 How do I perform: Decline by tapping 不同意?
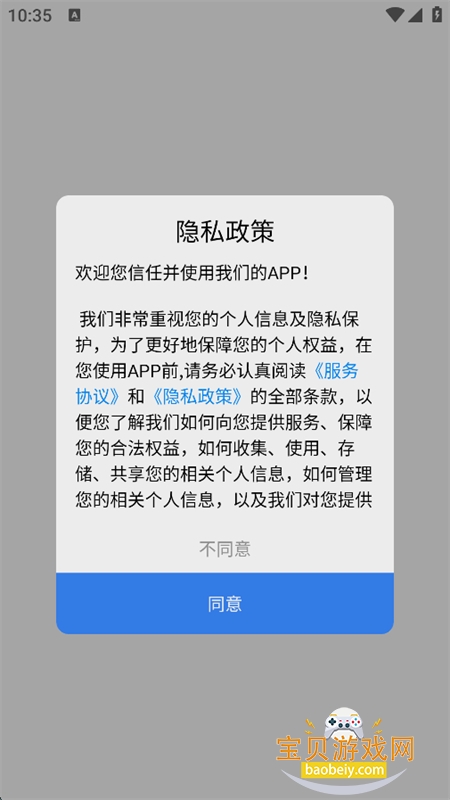[224, 549]
